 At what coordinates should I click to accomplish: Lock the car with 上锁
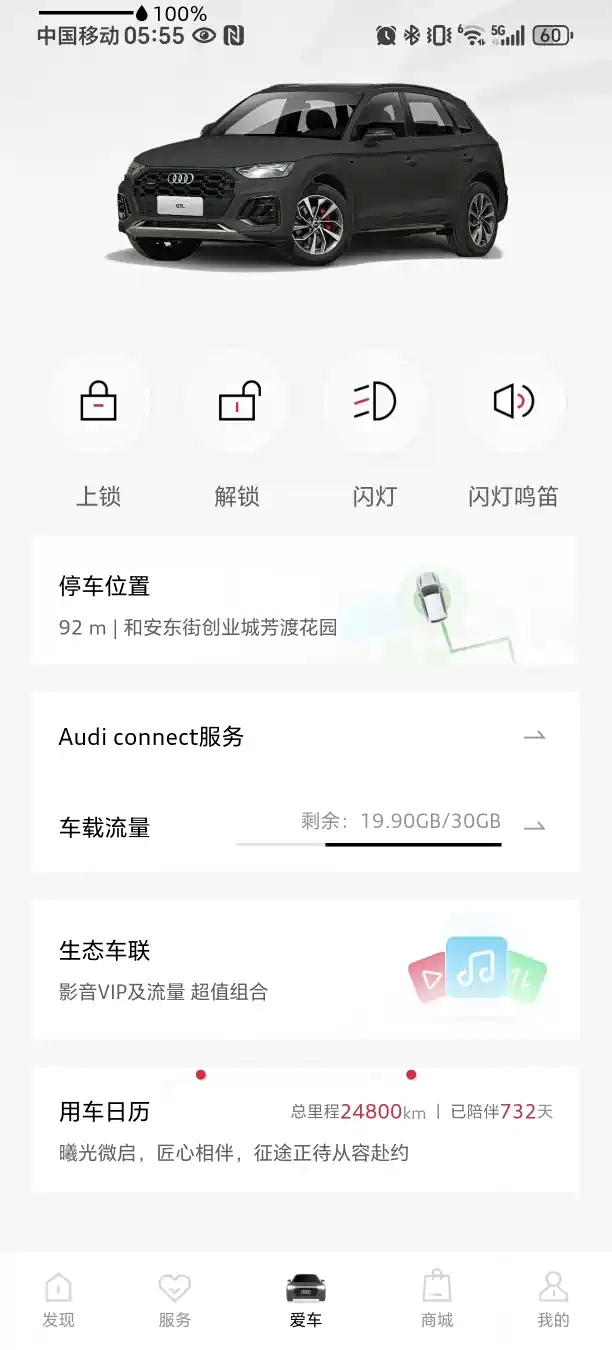(x=98, y=402)
